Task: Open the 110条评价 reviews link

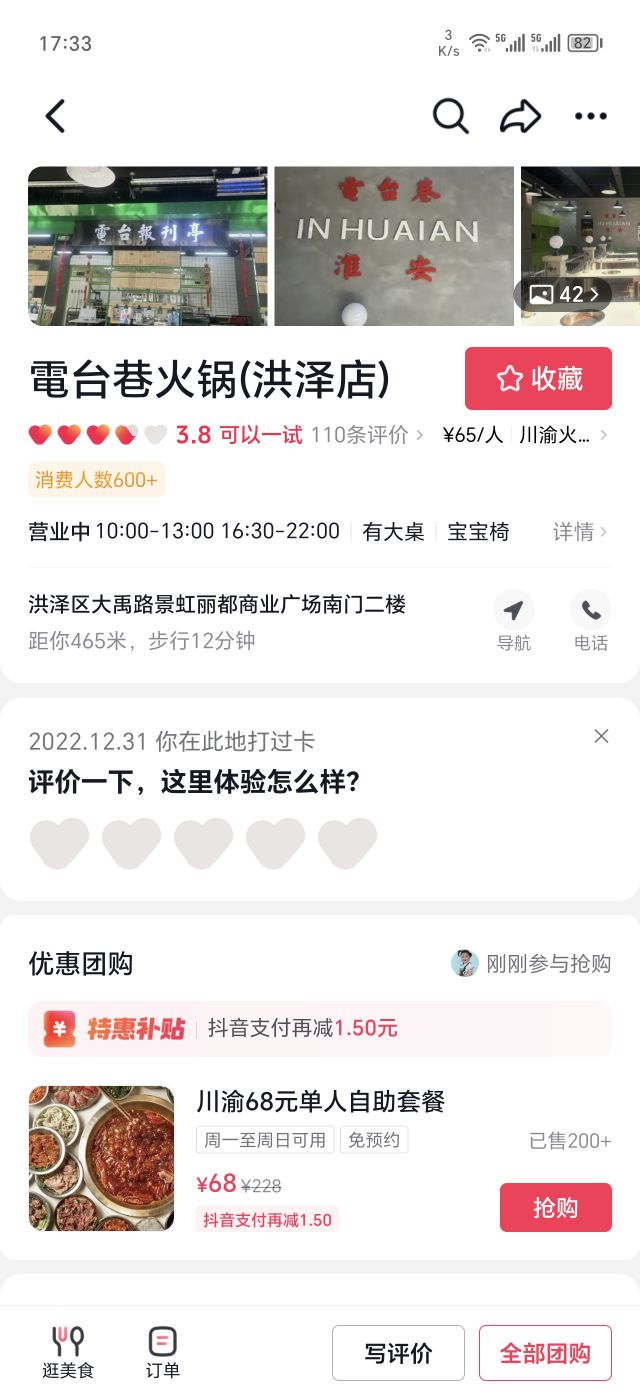Action: [x=366, y=435]
